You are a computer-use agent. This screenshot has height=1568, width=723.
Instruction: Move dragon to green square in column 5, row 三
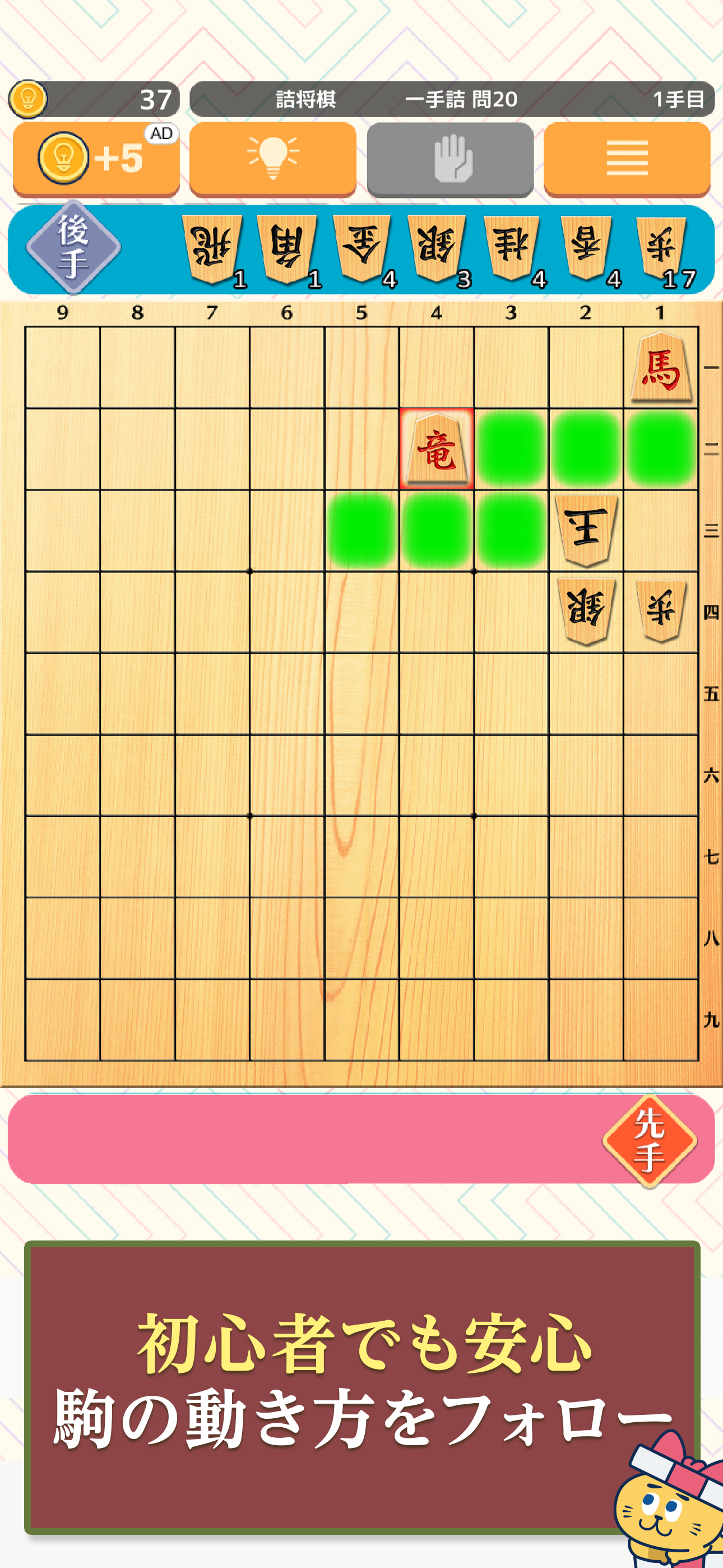pos(362,531)
